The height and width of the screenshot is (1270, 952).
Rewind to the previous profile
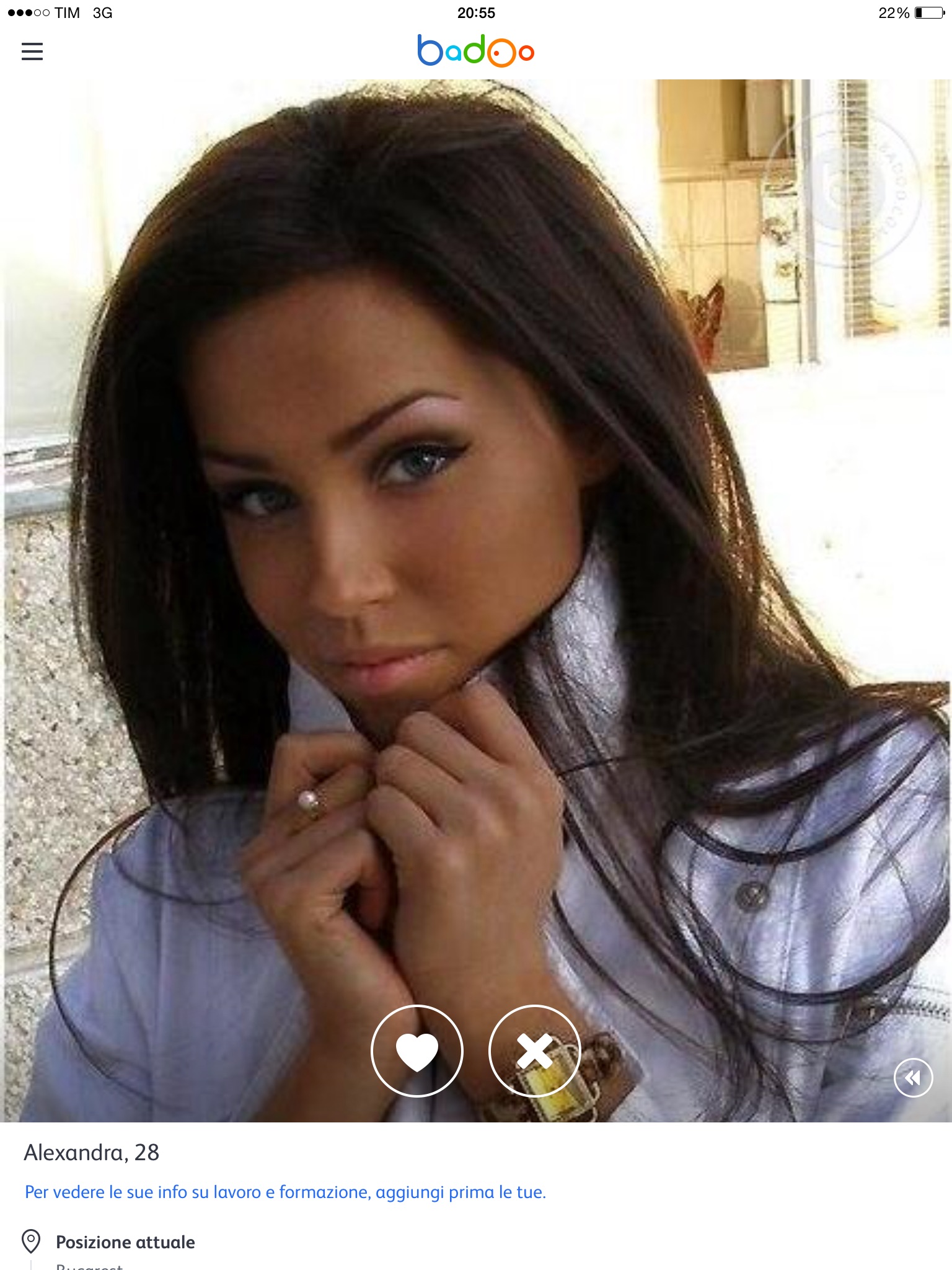(913, 1078)
